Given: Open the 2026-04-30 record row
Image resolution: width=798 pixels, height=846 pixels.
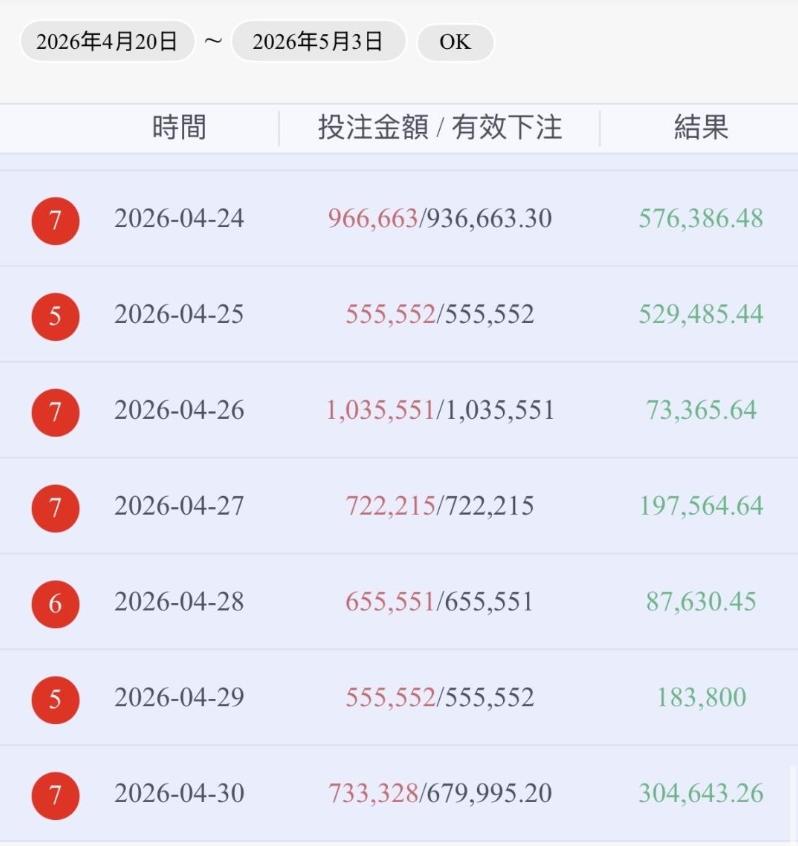Looking at the screenshot, I should coord(399,794).
